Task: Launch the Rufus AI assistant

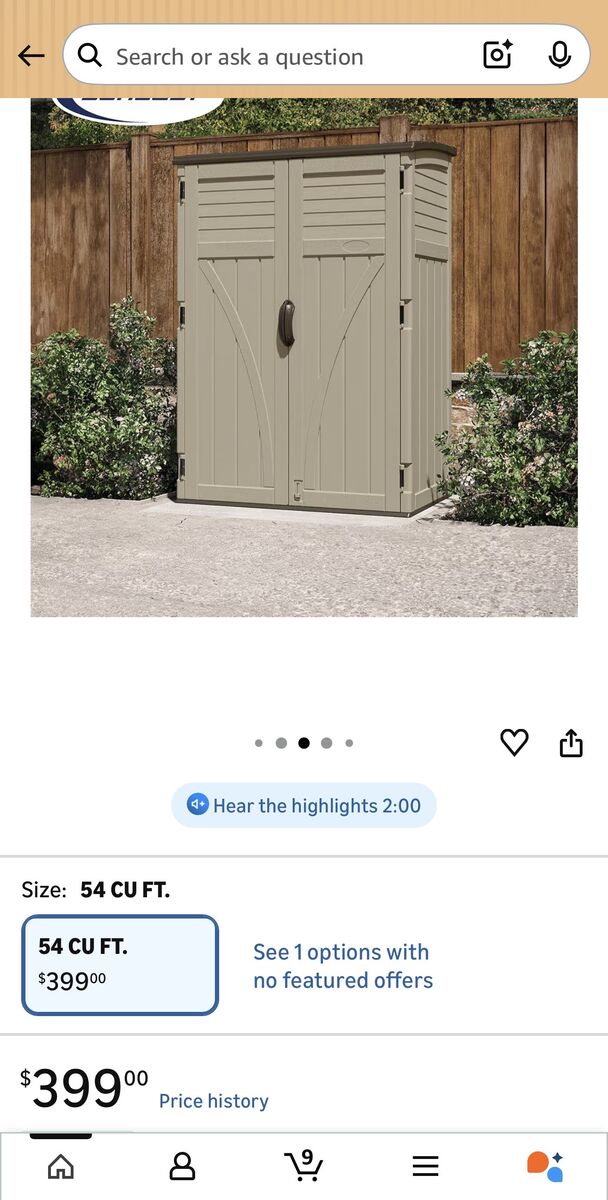Action: point(545,1166)
